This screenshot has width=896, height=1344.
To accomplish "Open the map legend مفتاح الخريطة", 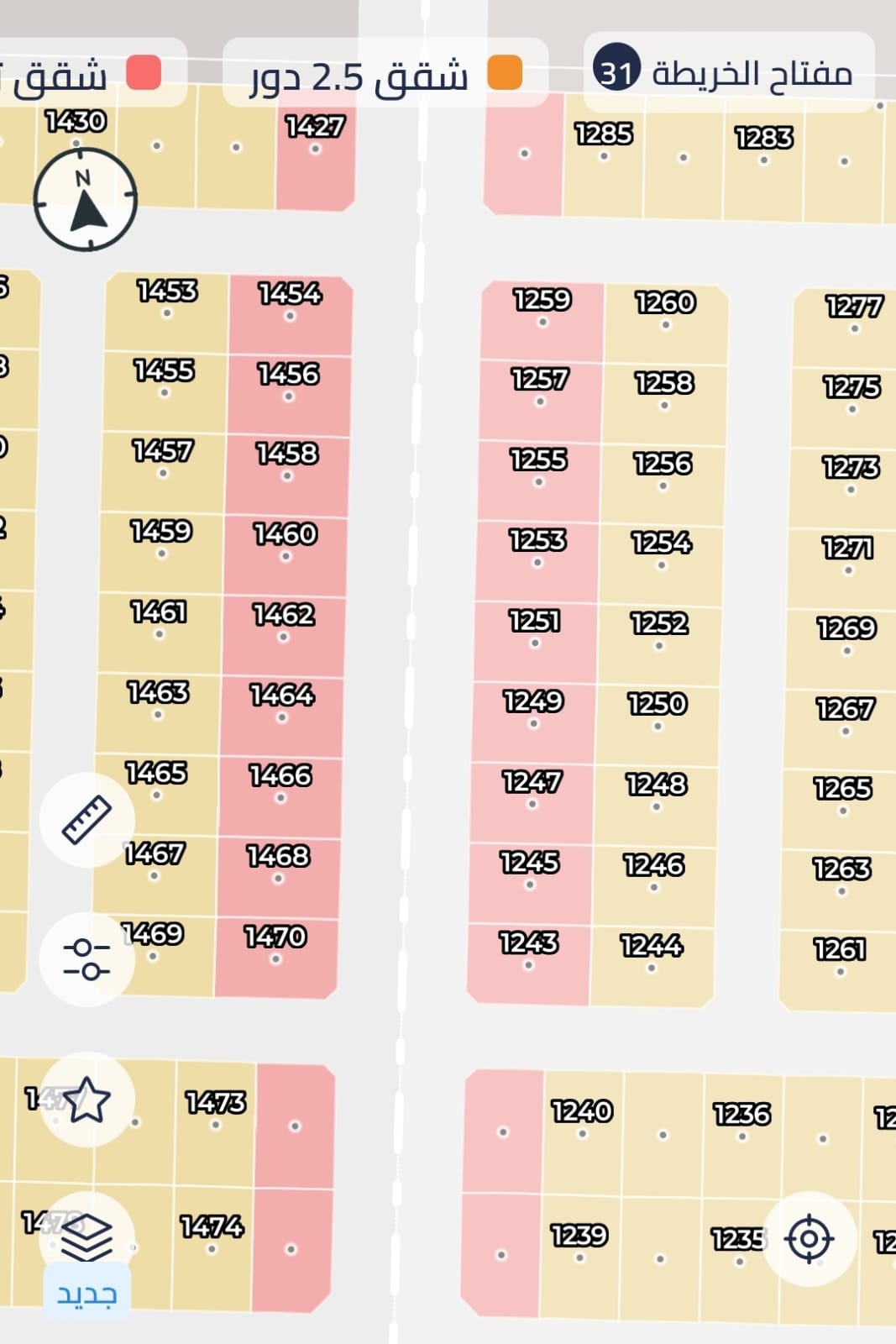I will [x=729, y=72].
